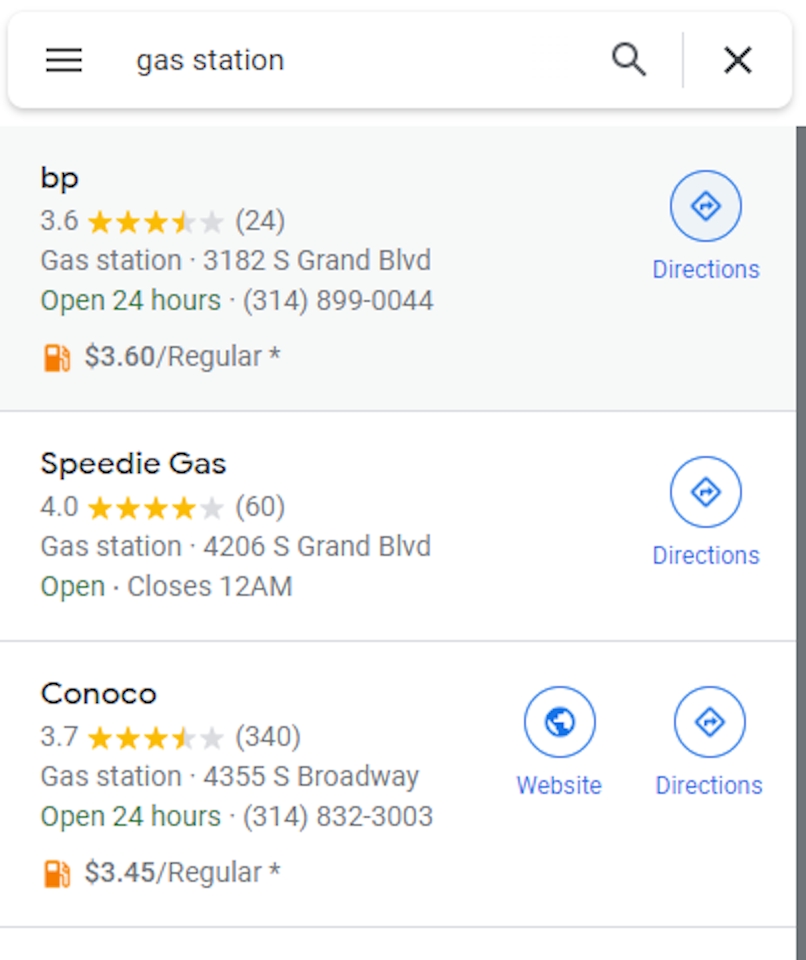Open the hamburger menu
Viewport: 806px width, 960px height.
coord(63,59)
